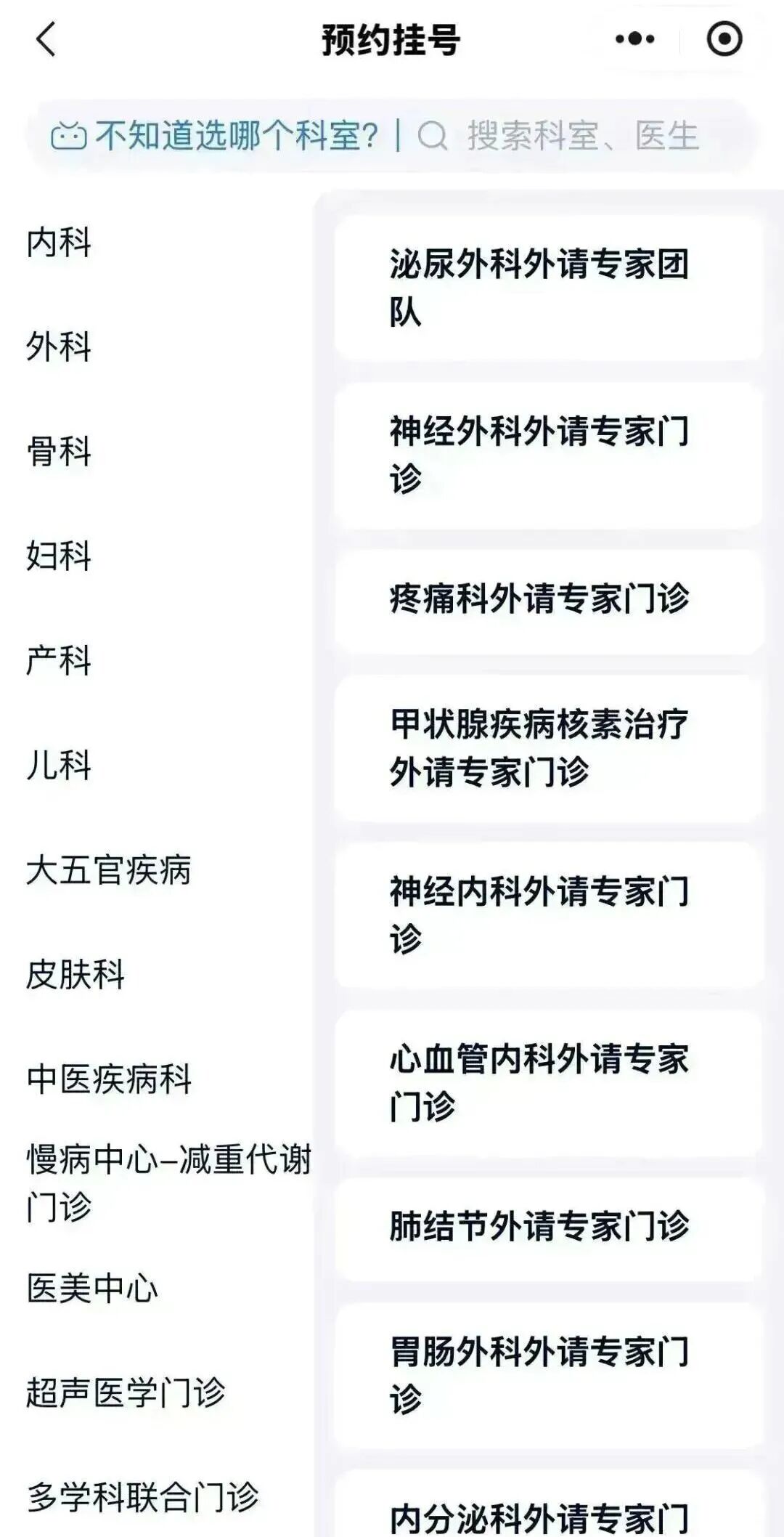Screen dimensions: 784x1537
Task: Choose 神经外科外请专家门诊
Action: 548,455
